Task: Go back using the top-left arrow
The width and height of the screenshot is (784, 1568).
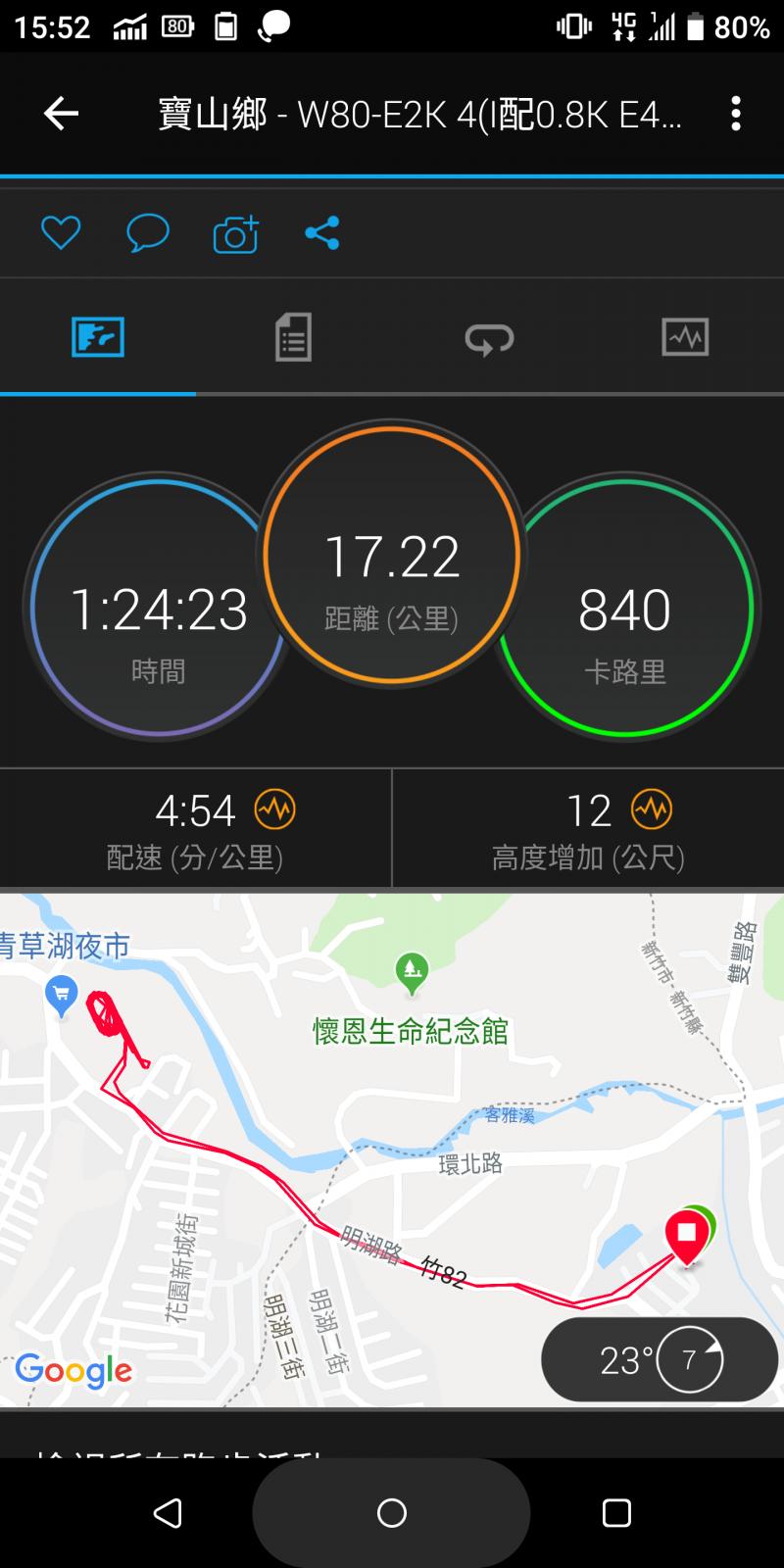Action: click(x=61, y=114)
